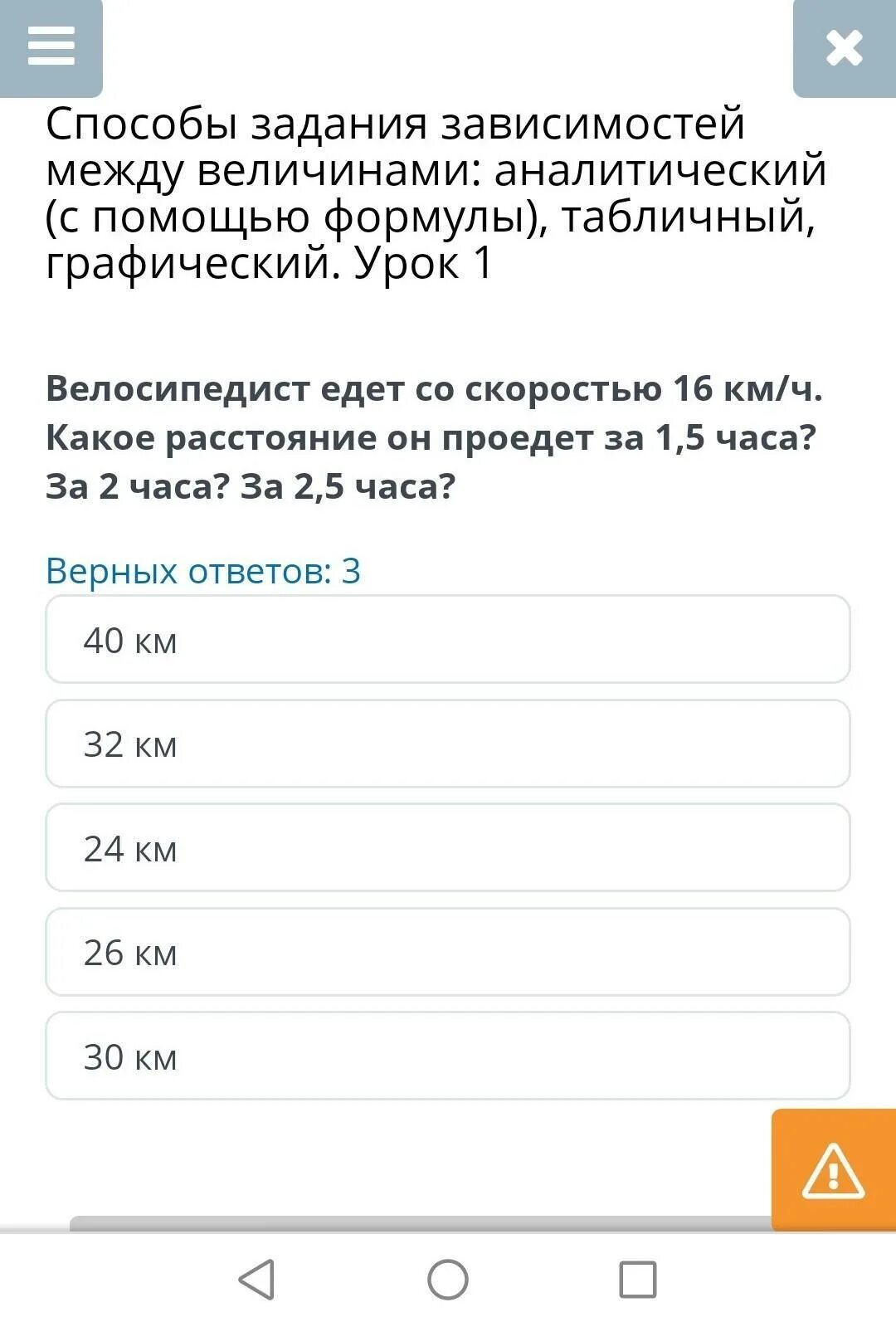The image size is (896, 1317).
Task: Choose 26 км as an answer
Action: (x=448, y=954)
